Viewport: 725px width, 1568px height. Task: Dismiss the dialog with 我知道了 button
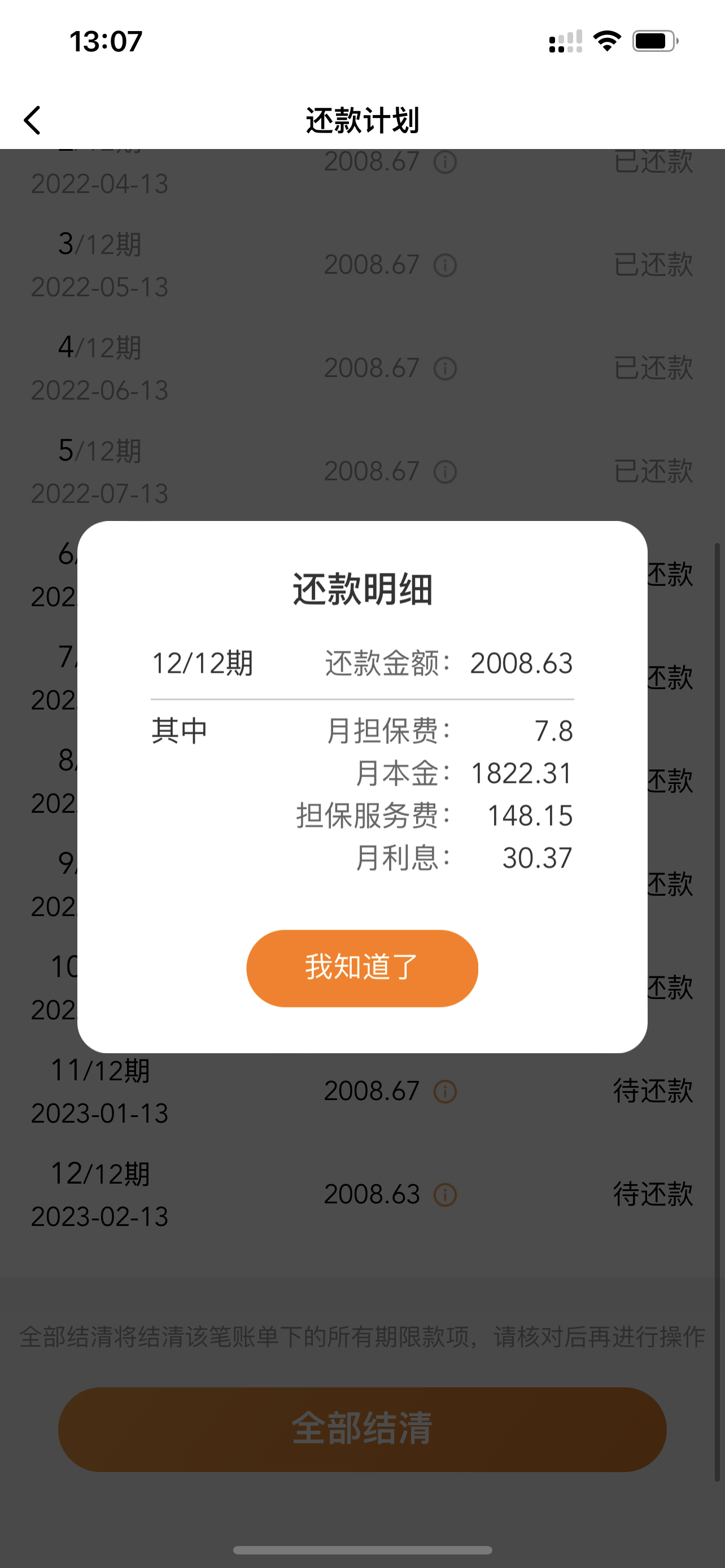pyautogui.click(x=362, y=968)
